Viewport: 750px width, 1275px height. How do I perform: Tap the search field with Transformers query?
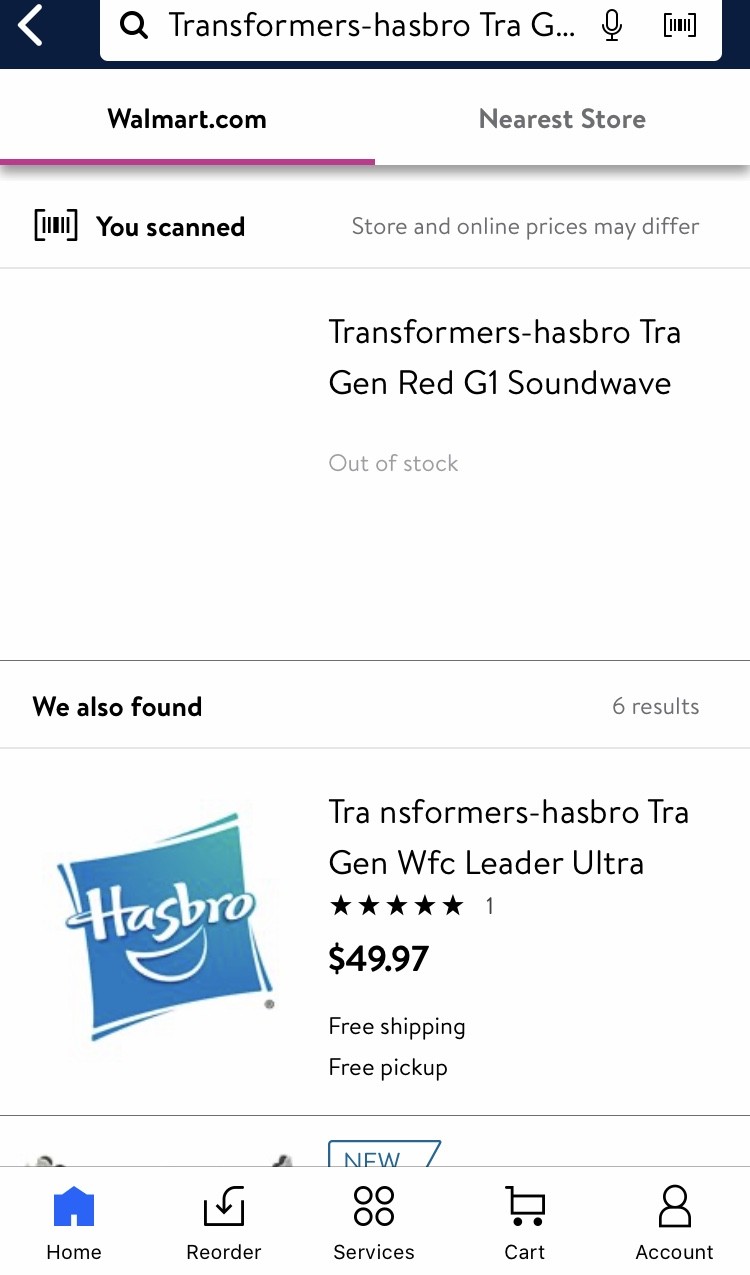372,26
